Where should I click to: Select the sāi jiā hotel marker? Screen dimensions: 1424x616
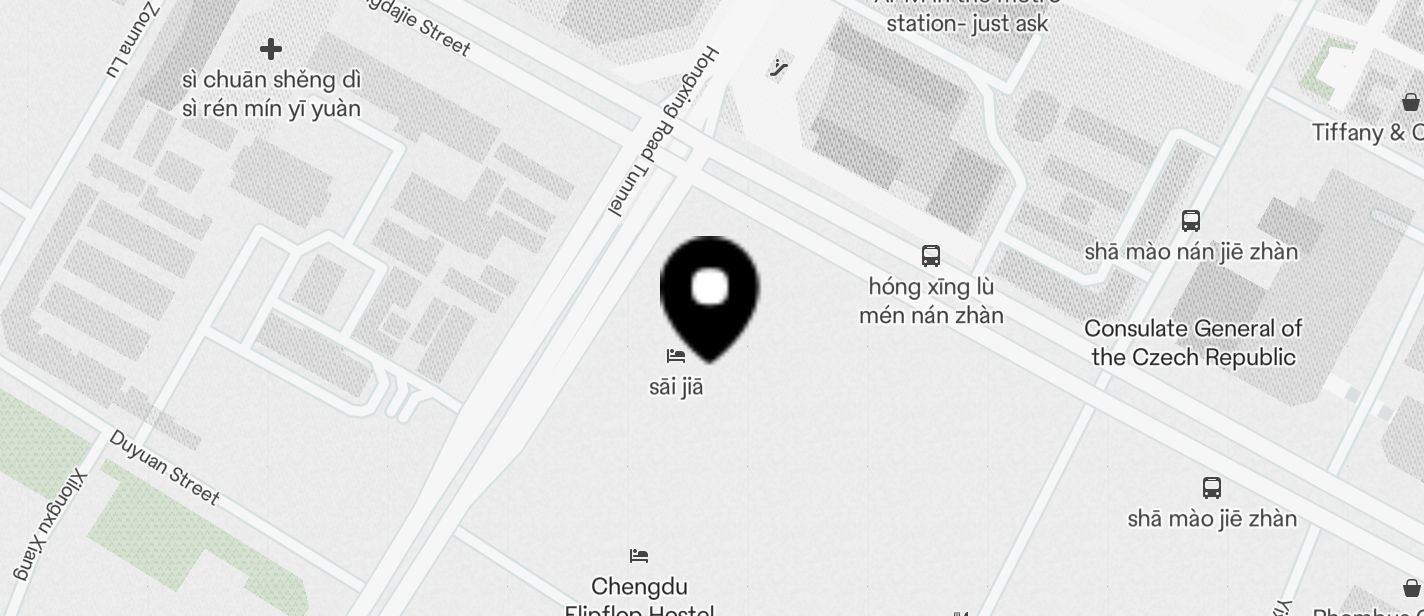676,356
